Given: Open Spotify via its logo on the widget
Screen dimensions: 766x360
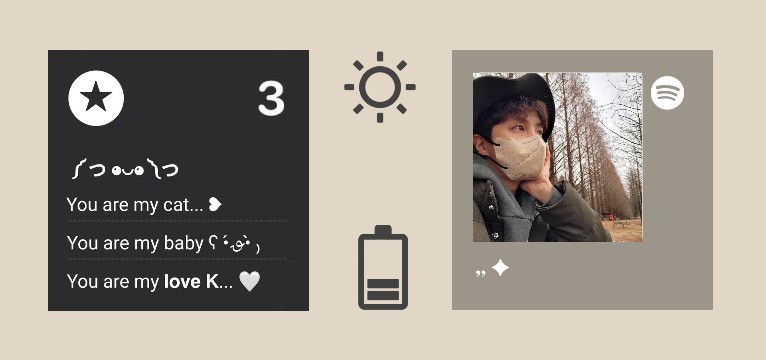Looking at the screenshot, I should (667, 93).
